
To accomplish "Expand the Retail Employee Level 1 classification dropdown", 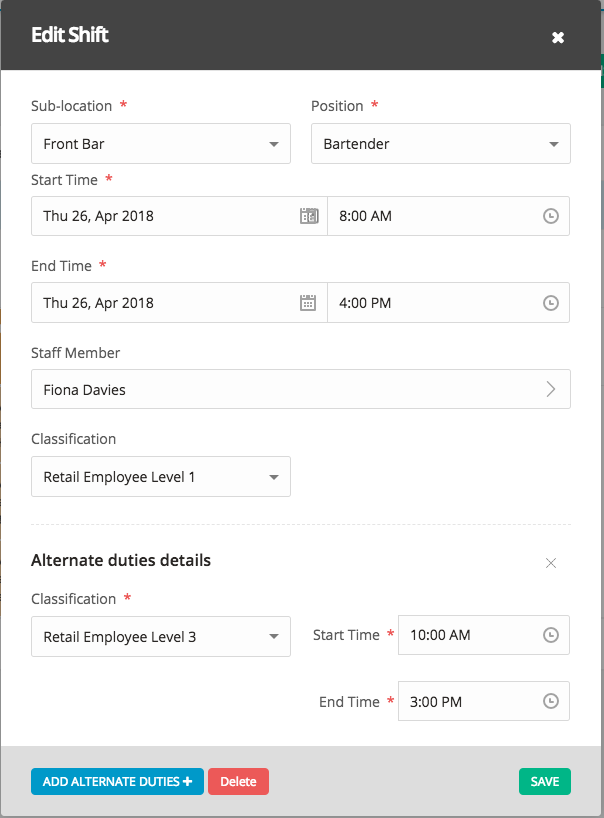I will click(x=160, y=477).
